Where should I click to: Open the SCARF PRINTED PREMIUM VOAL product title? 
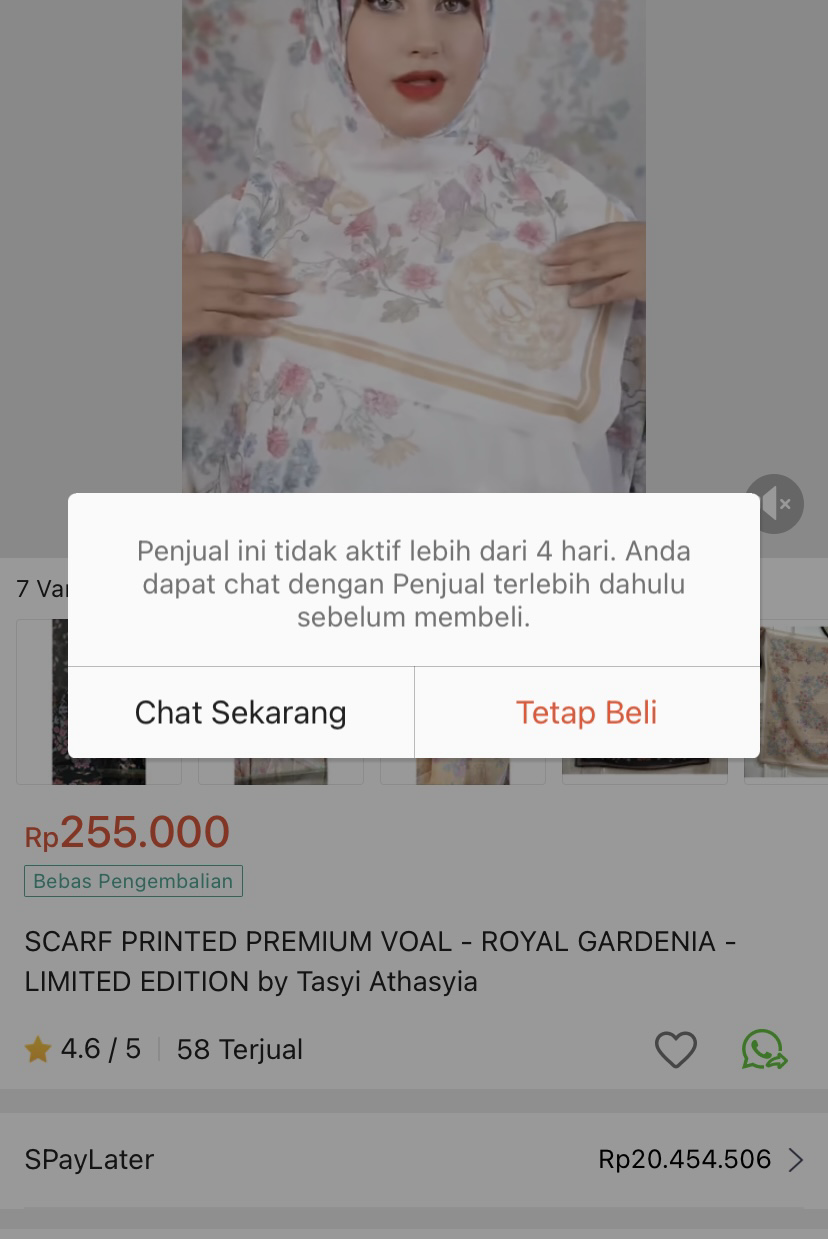[x=380, y=961]
